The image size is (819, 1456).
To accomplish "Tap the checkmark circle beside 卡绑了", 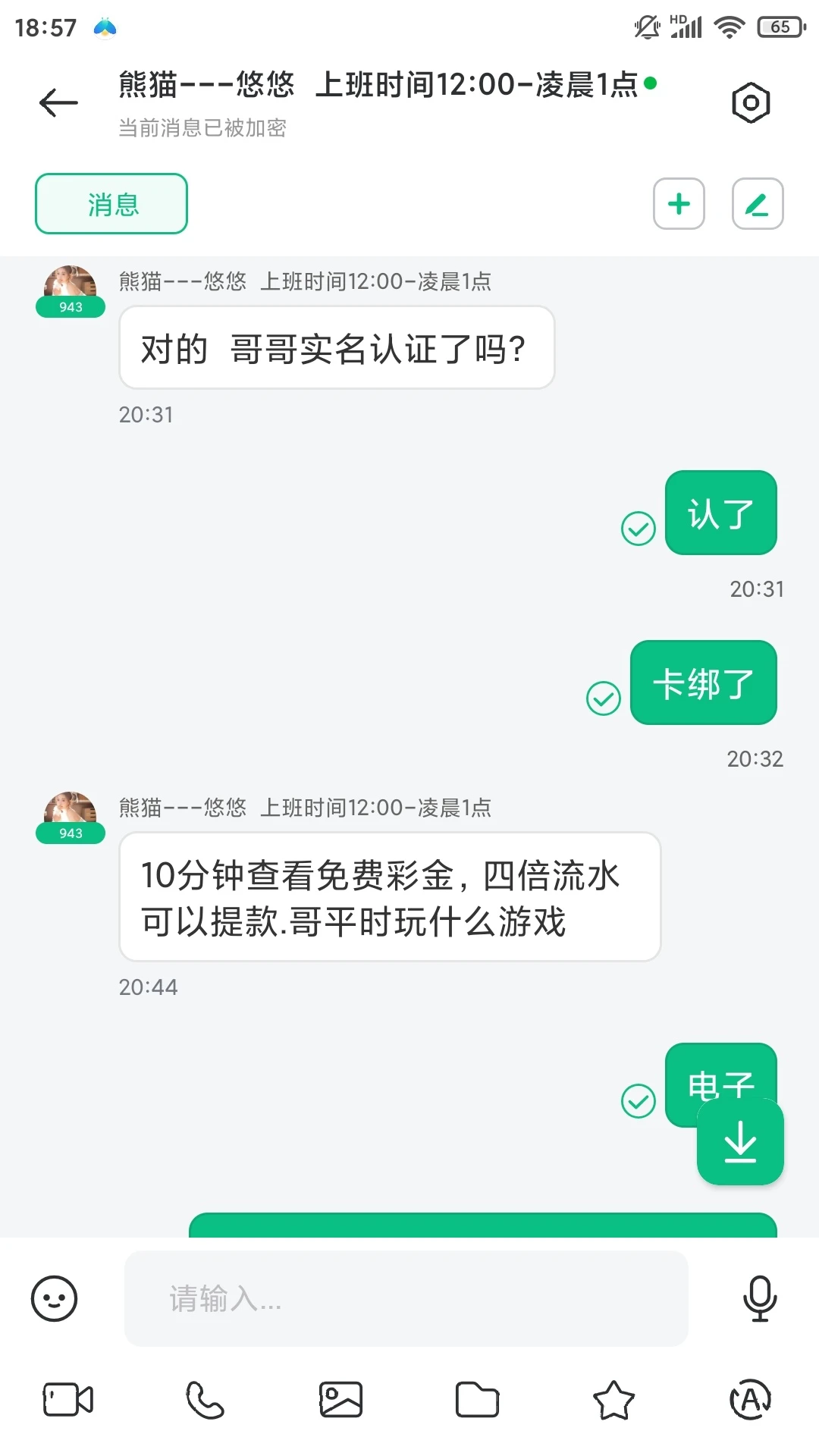I will pos(602,698).
